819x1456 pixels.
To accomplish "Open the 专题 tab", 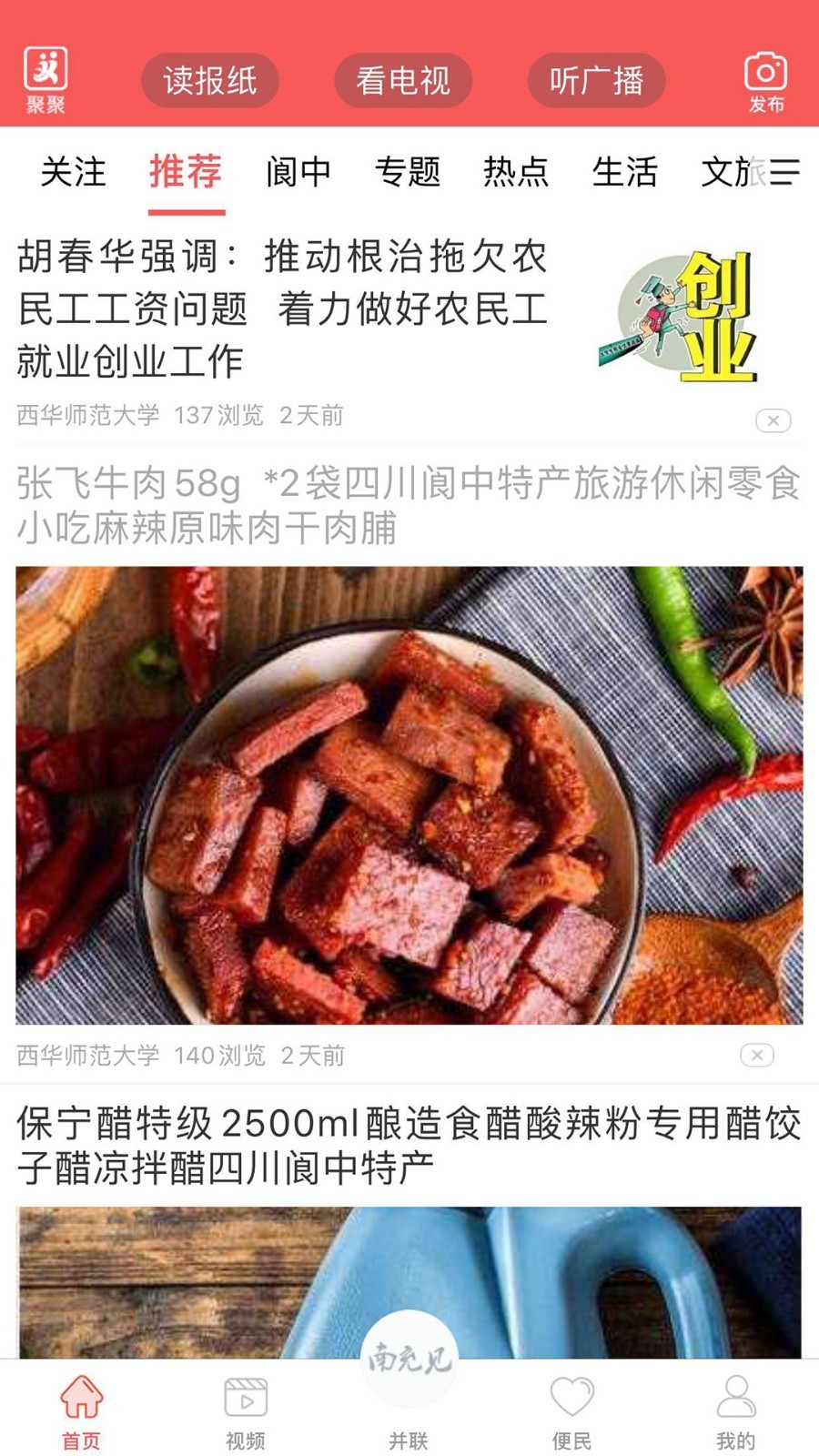I will coord(407,171).
